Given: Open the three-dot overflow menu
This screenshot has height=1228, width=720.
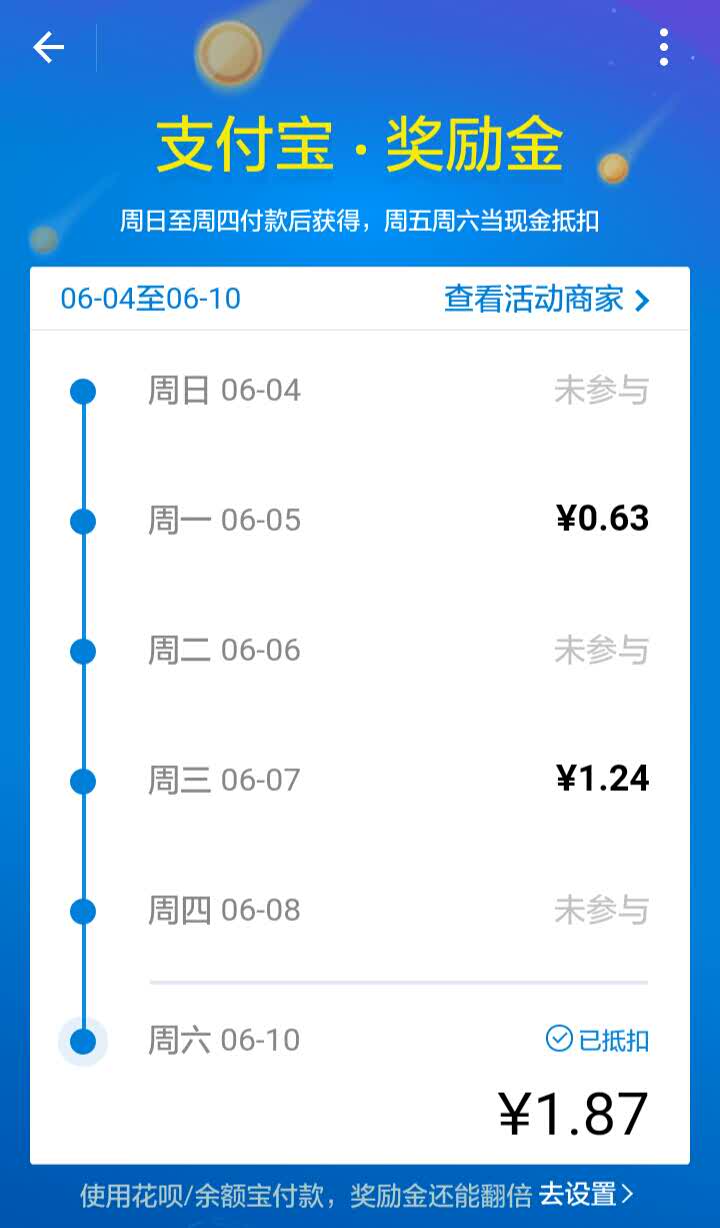Looking at the screenshot, I should pos(663,47).
